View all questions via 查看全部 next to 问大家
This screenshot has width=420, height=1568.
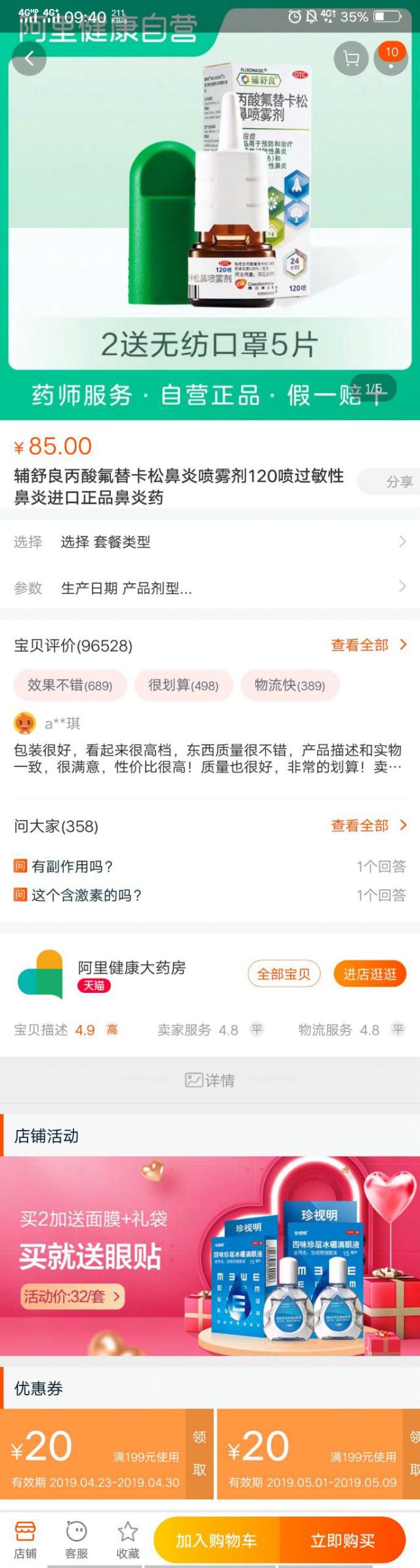[368, 825]
